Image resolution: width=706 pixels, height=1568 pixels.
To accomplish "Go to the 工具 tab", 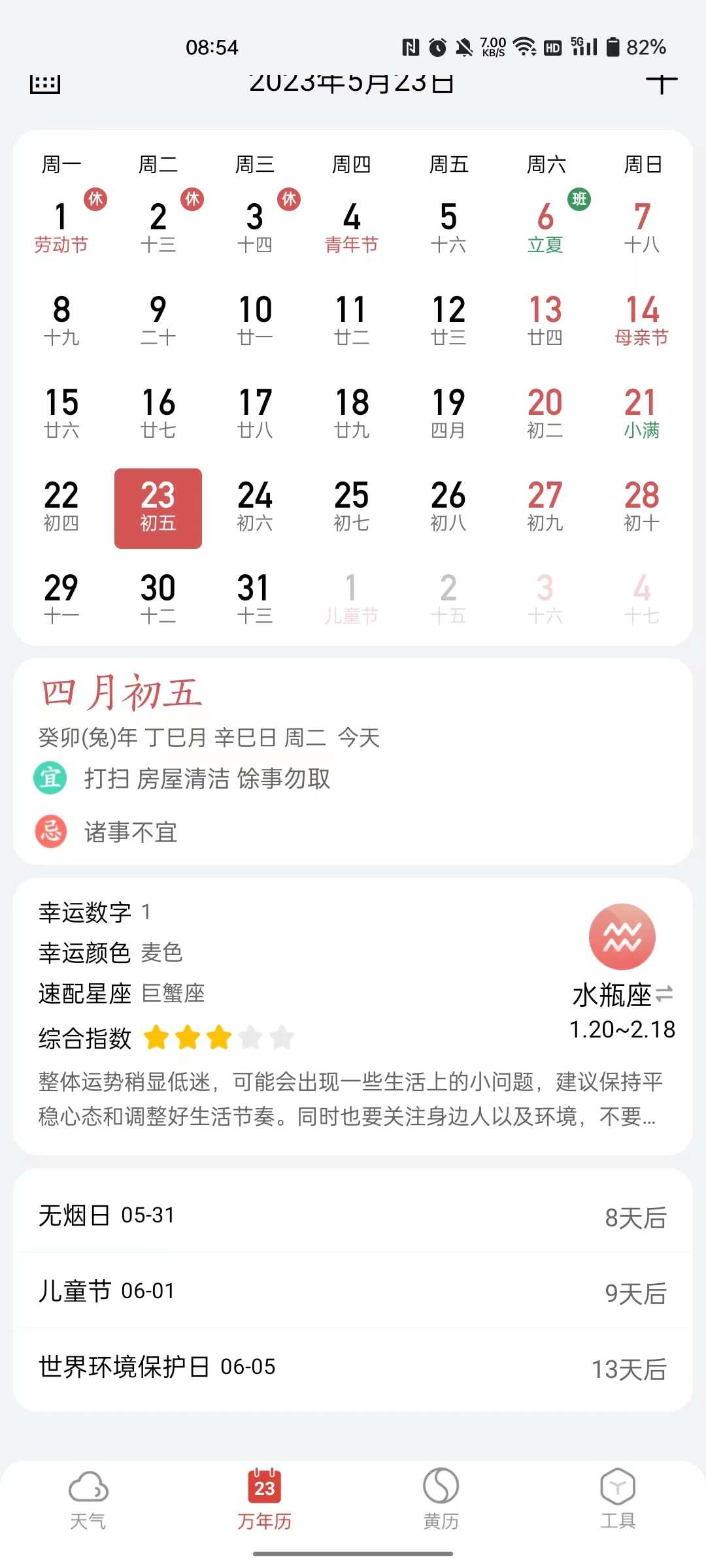I will [617, 1499].
